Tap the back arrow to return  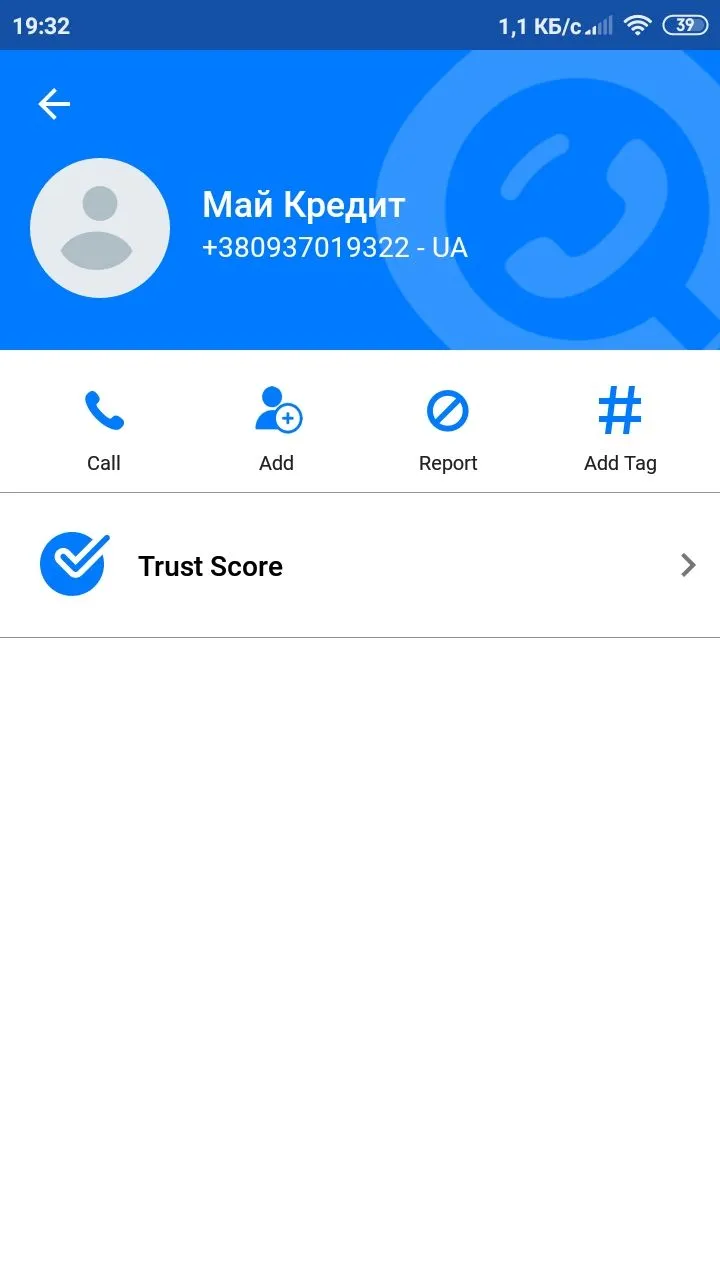point(54,103)
